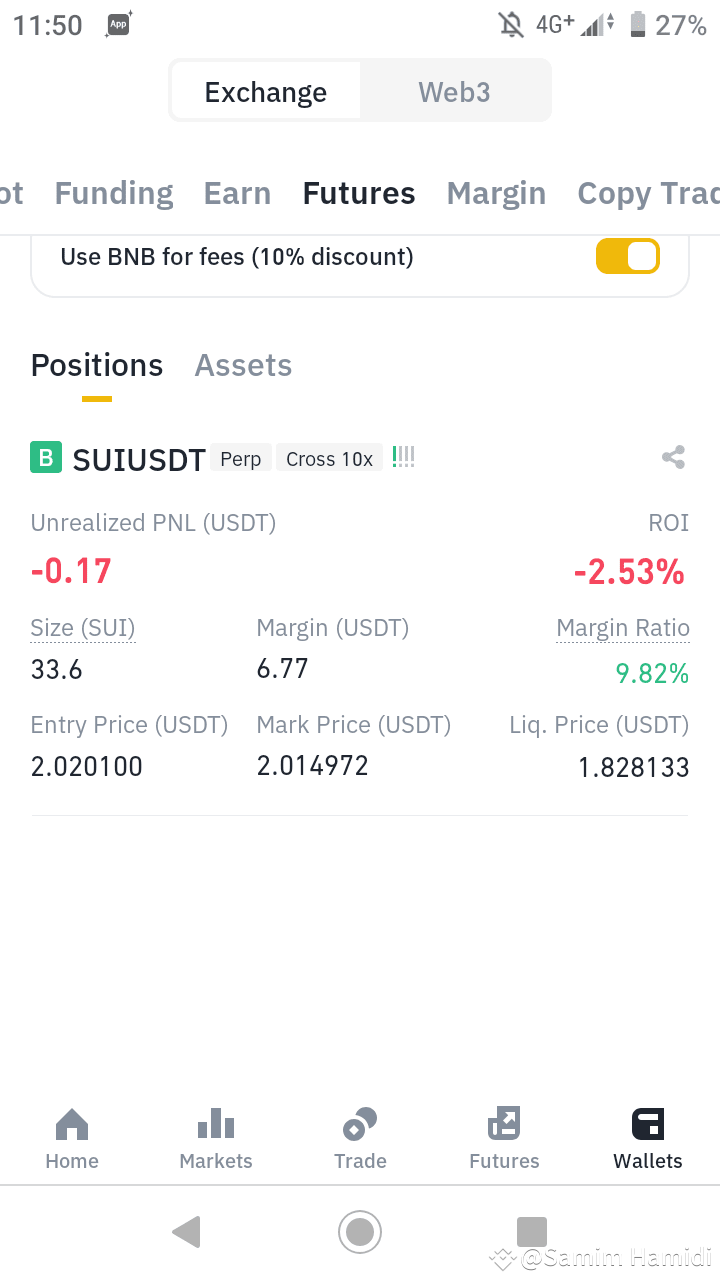The image size is (720, 1280).
Task: Open the SUIUSDT candlestick chart icon
Action: coord(403,457)
